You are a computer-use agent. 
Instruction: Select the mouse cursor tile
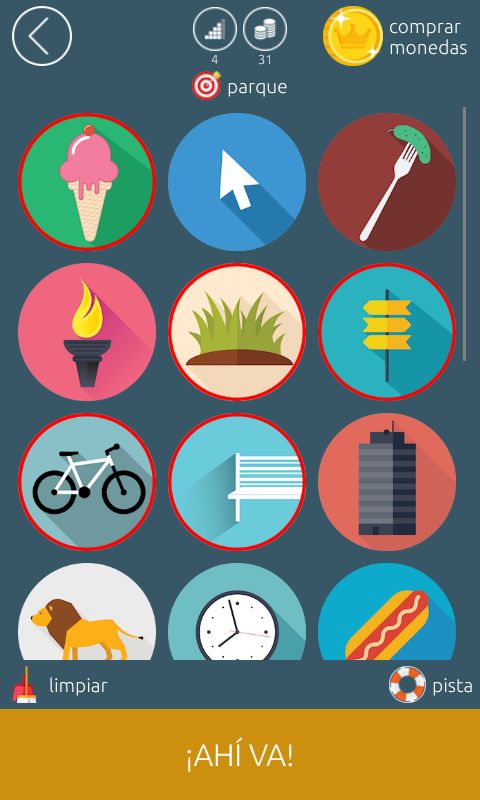tap(237, 182)
